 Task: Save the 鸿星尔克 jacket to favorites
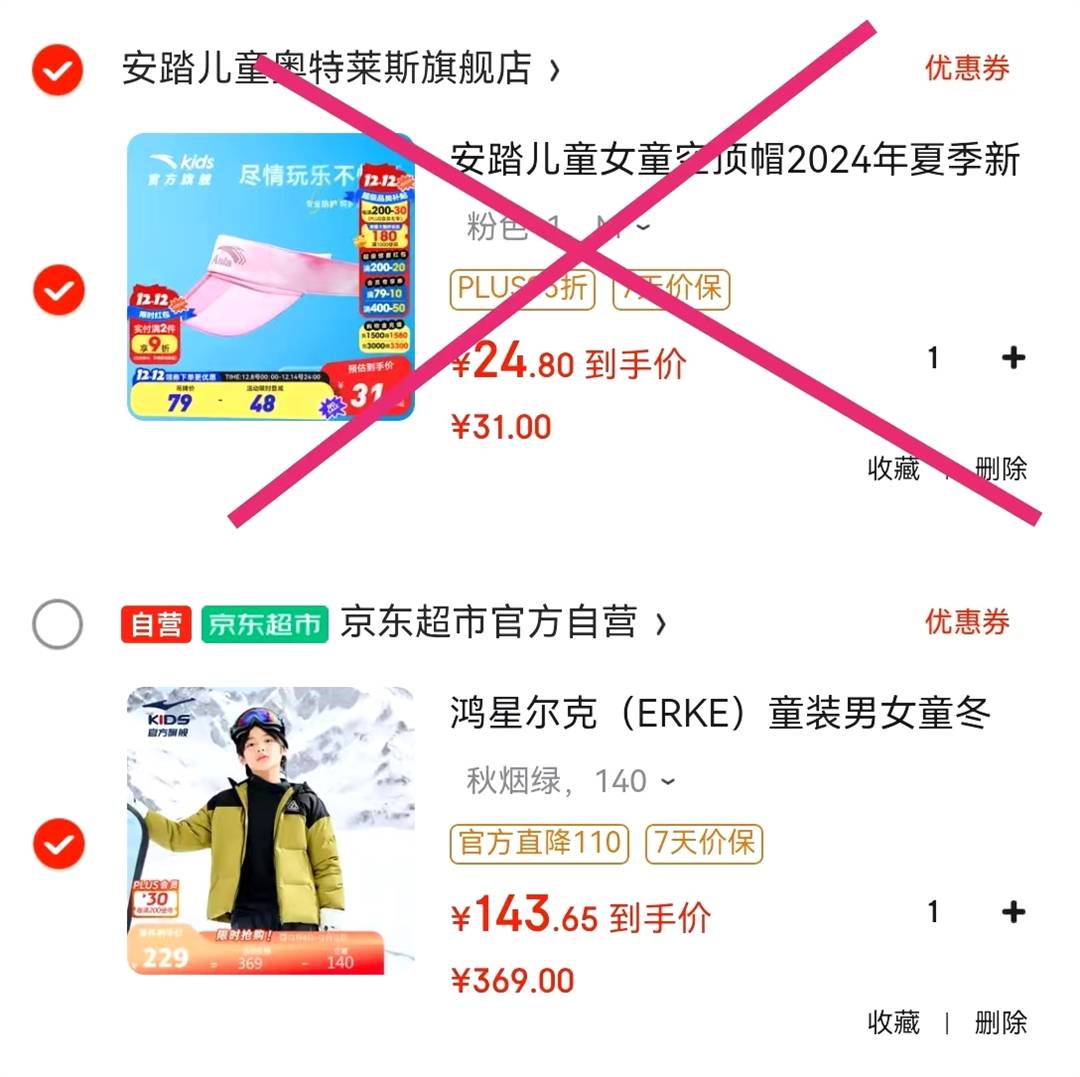pos(893,1022)
